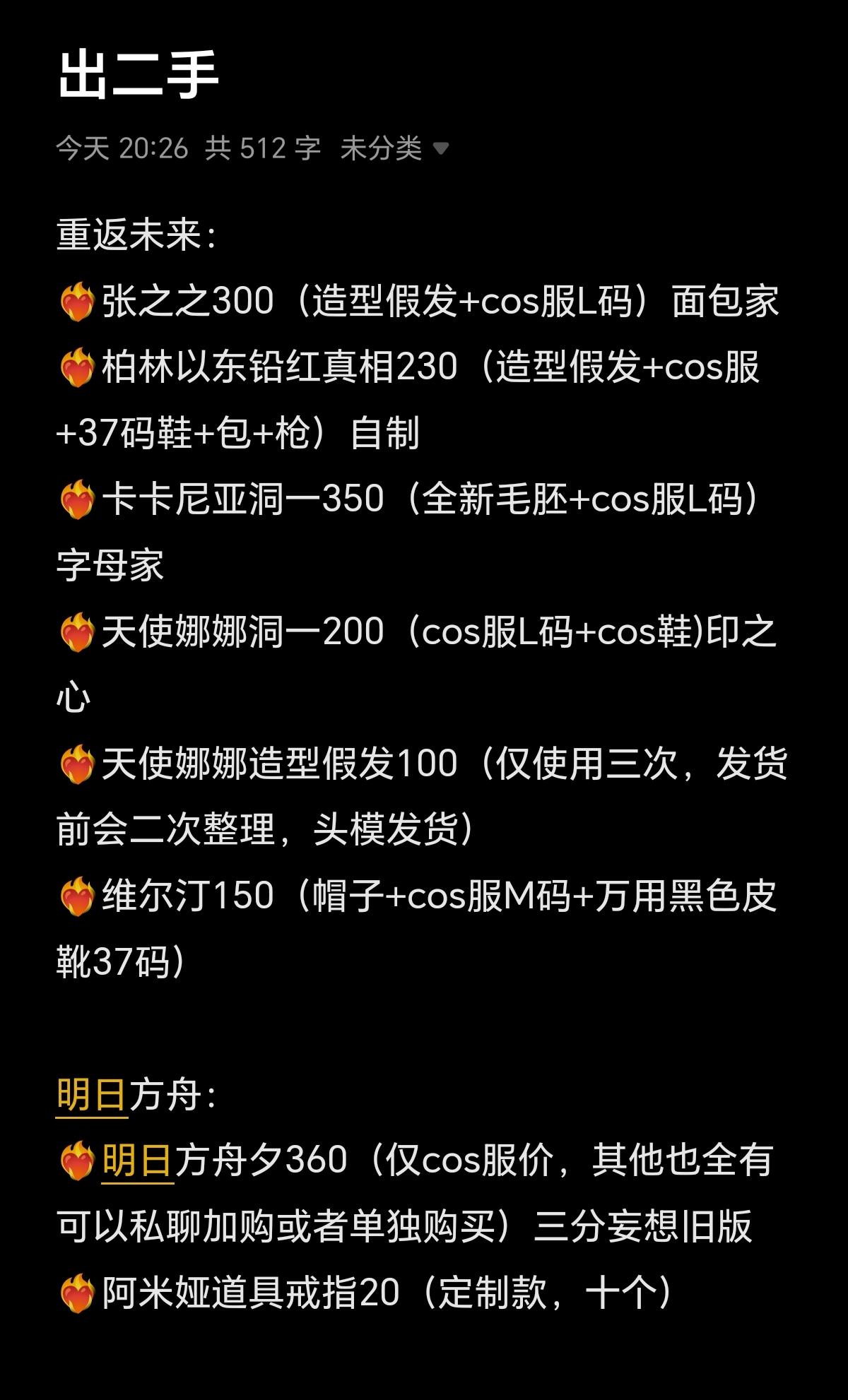Click the dropdown arrow after 未分类
The image size is (848, 1400).
coord(442,146)
